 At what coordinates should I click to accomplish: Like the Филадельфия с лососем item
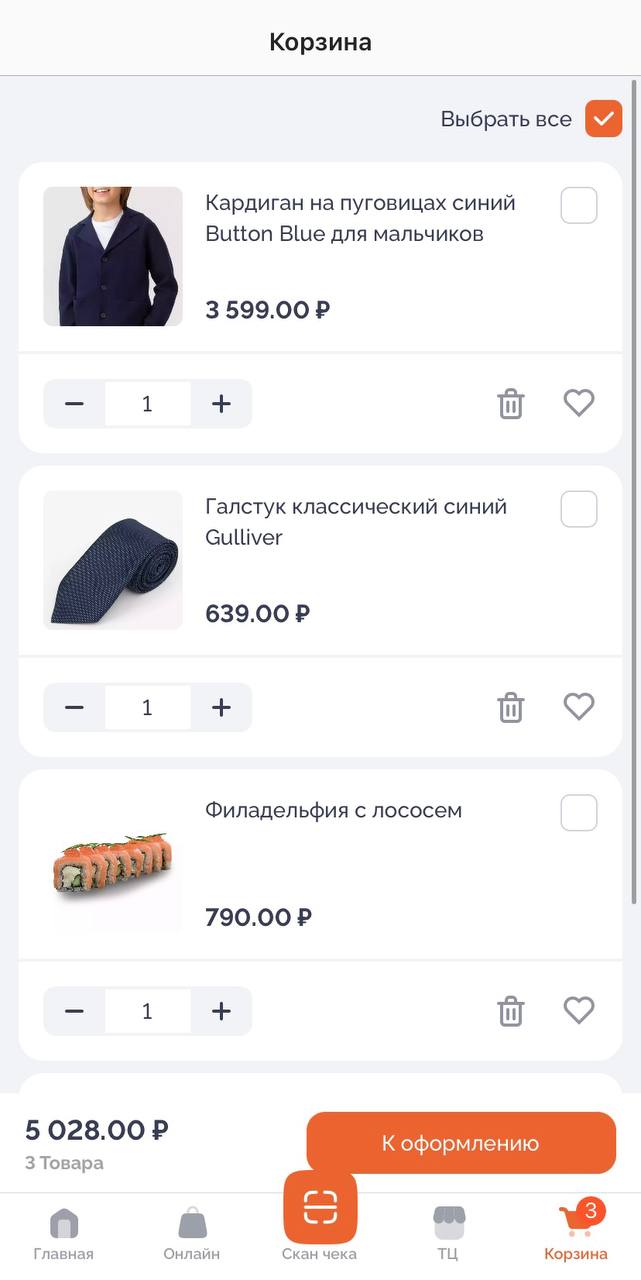[x=579, y=1011]
